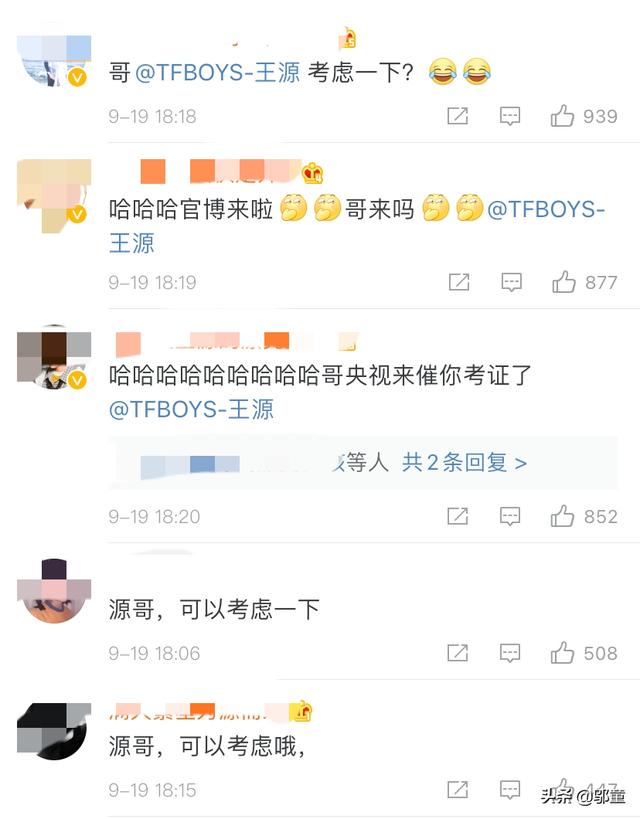
Task: Expand 共2条回复 replies
Action: coord(464,462)
